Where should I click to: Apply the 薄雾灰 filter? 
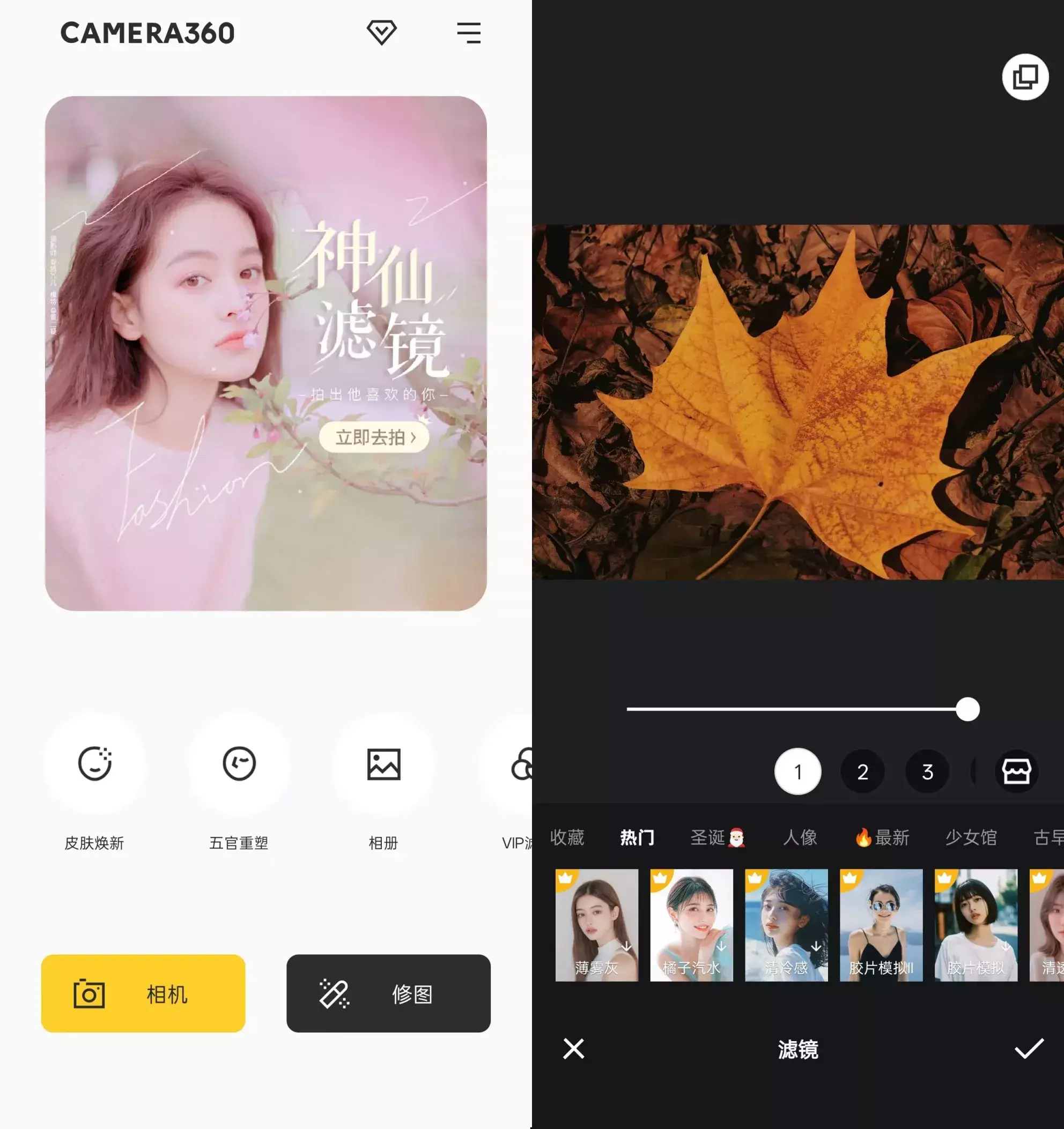pyautogui.click(x=596, y=925)
